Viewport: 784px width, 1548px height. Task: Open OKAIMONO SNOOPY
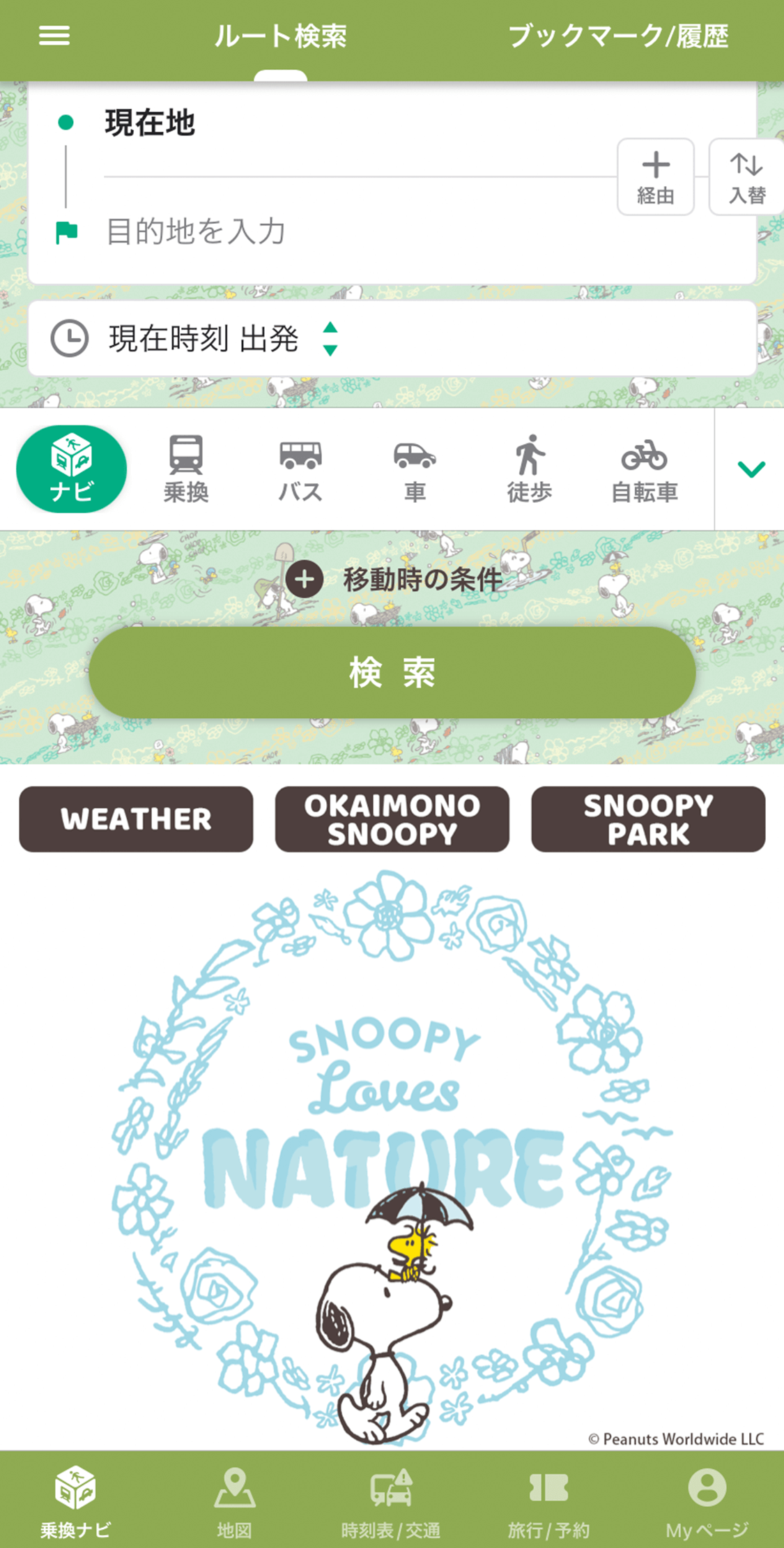392,819
